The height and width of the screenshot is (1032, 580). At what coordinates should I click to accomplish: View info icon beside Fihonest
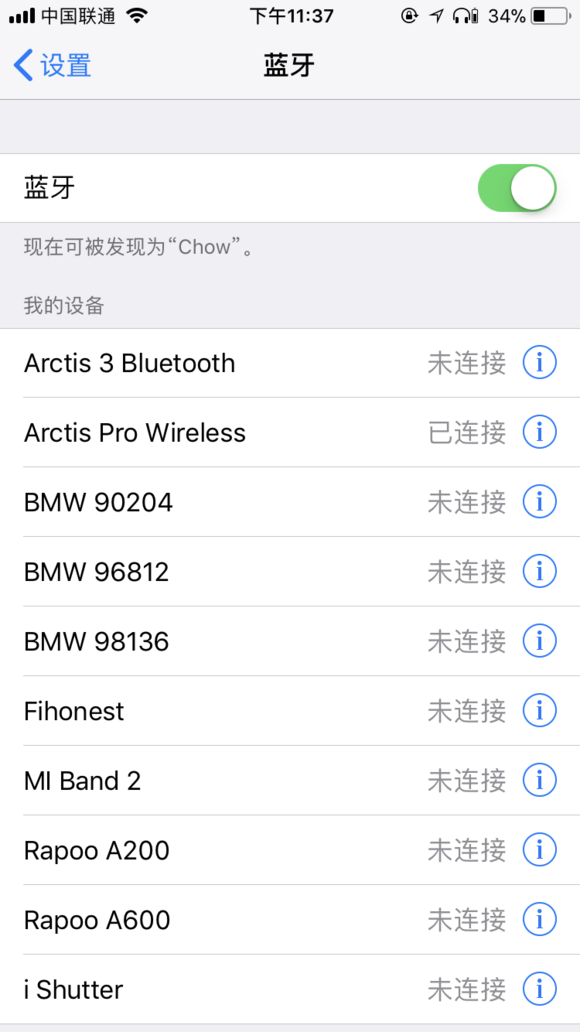(x=540, y=710)
